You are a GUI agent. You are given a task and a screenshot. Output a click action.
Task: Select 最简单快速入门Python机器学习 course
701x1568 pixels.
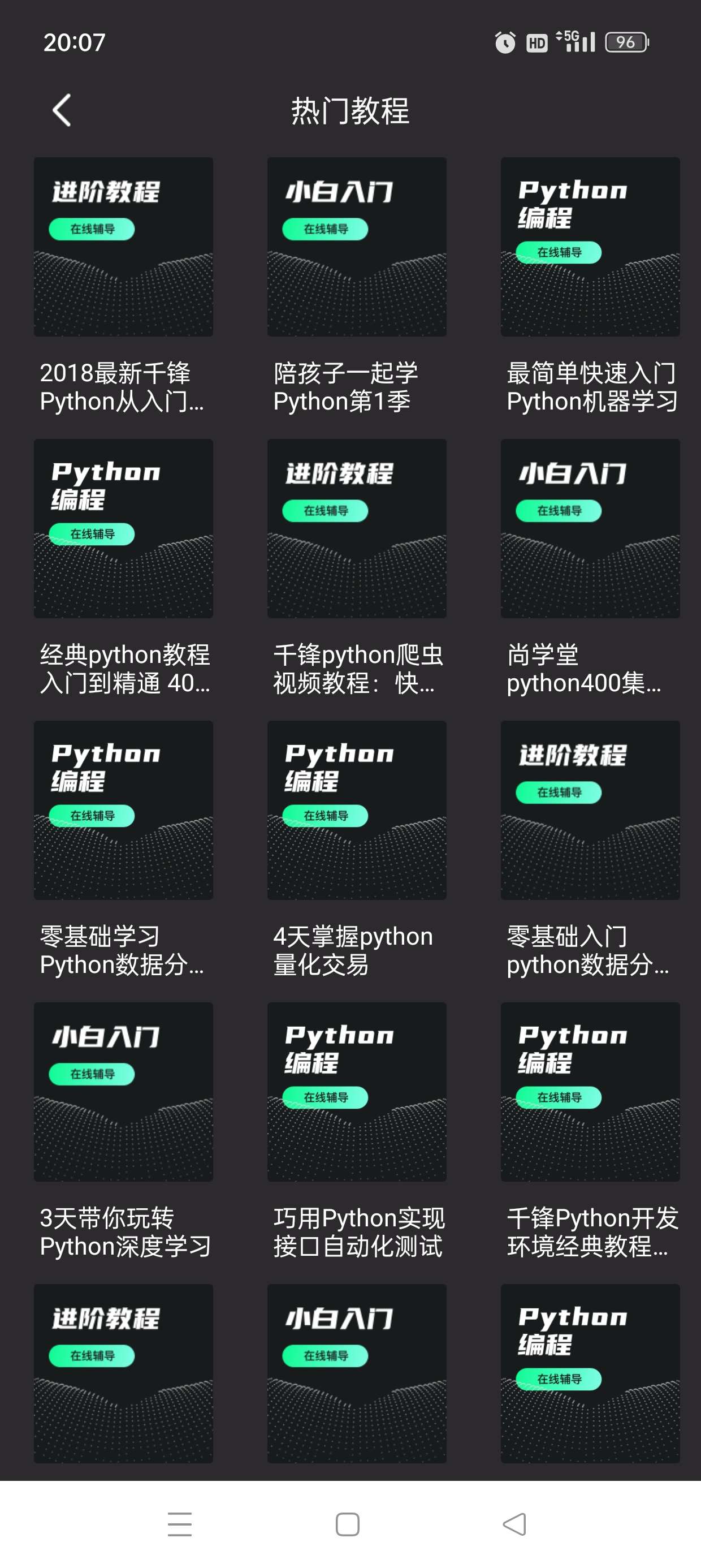pos(590,247)
